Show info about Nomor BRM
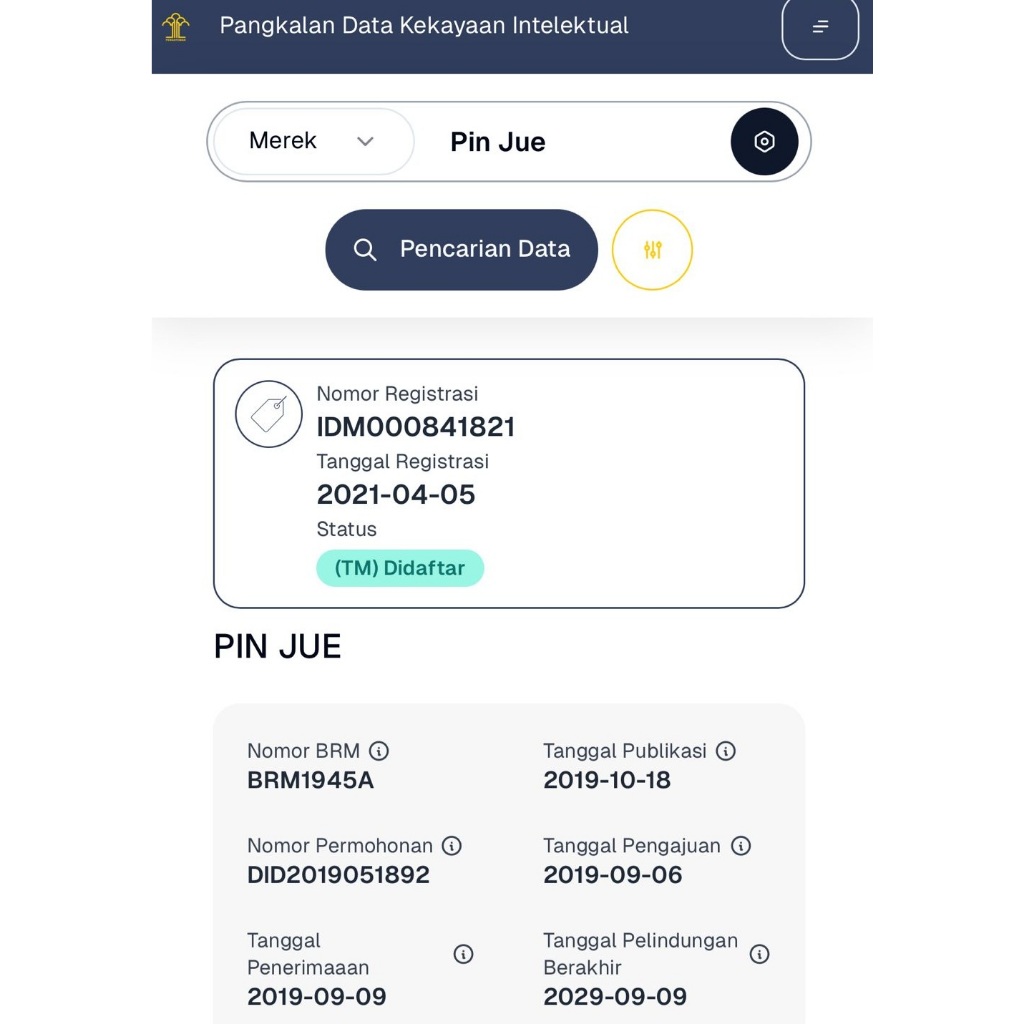The image size is (1024, 1024). pos(379,751)
